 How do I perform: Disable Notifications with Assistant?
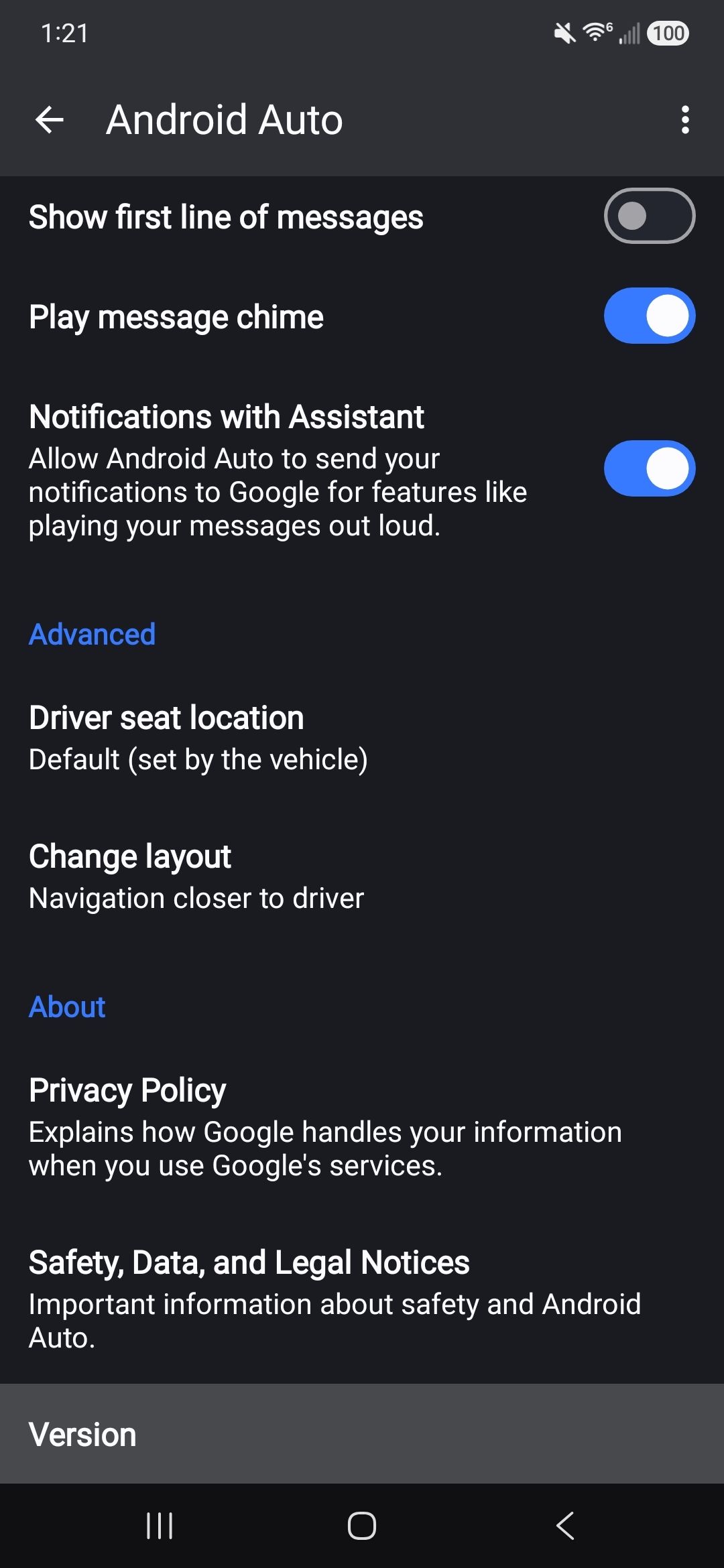point(649,468)
